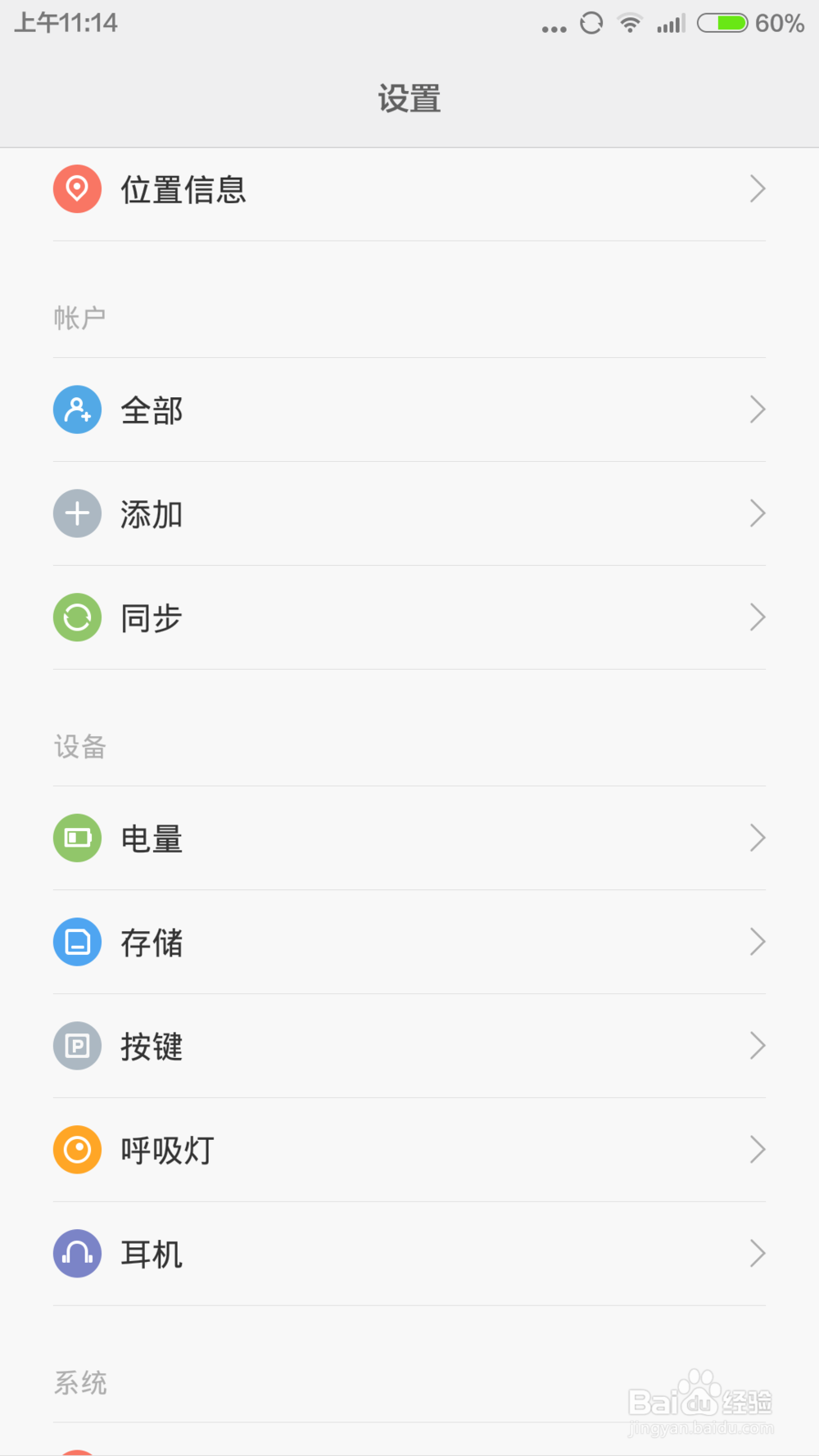Screen dimensions: 819x1456
Task: Open the chevron next to 同步
Action: [x=758, y=617]
